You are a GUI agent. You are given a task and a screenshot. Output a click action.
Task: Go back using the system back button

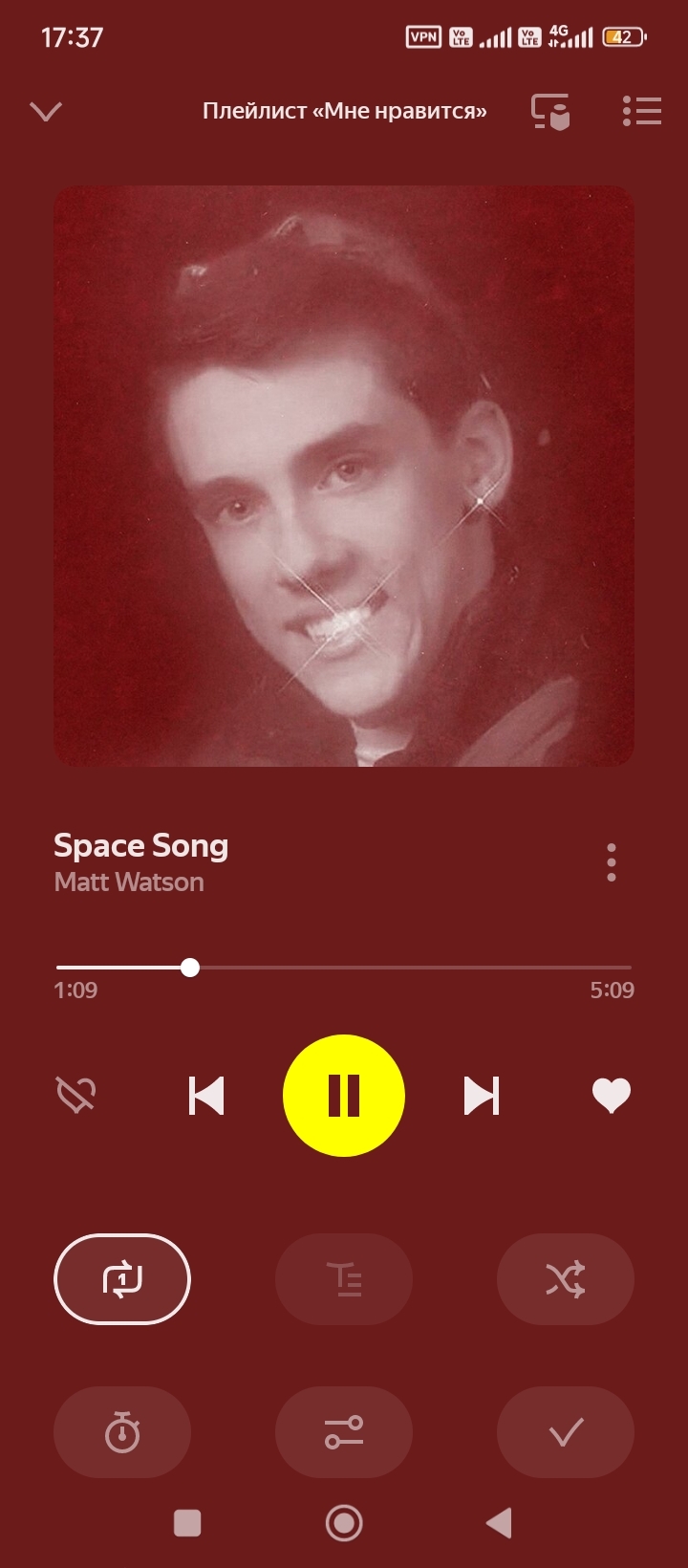pos(499,1523)
